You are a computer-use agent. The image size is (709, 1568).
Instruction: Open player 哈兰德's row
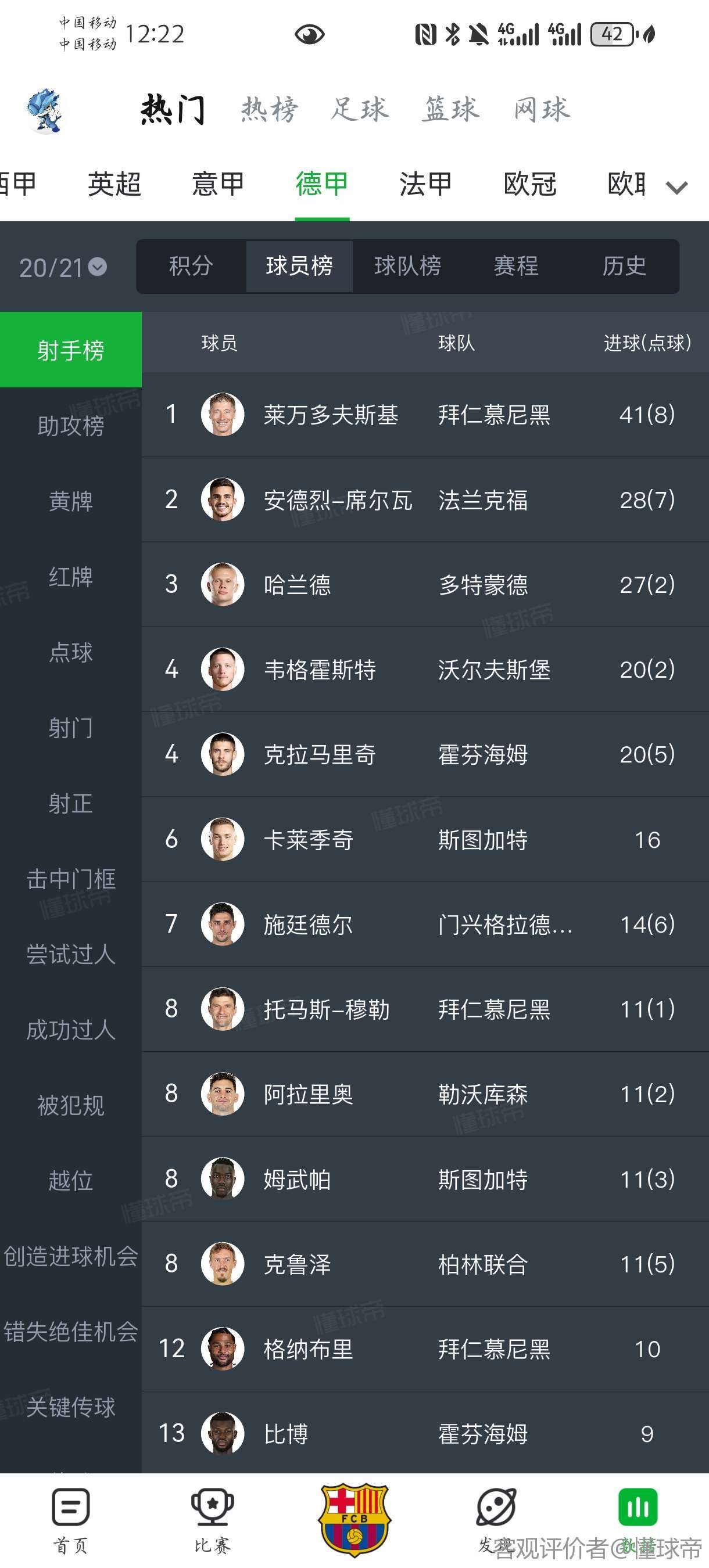(425, 584)
